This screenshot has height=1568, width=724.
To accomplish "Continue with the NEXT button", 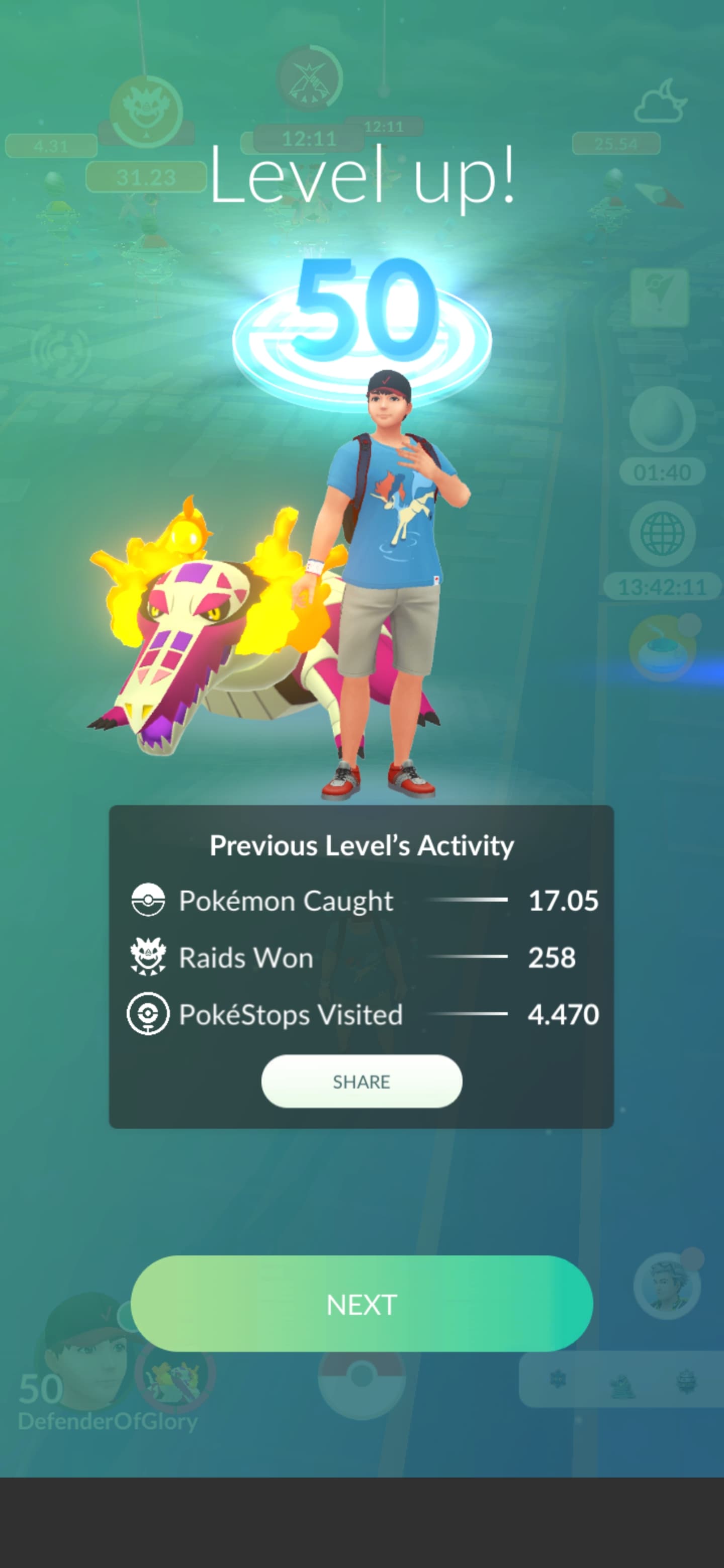I will point(361,1304).
